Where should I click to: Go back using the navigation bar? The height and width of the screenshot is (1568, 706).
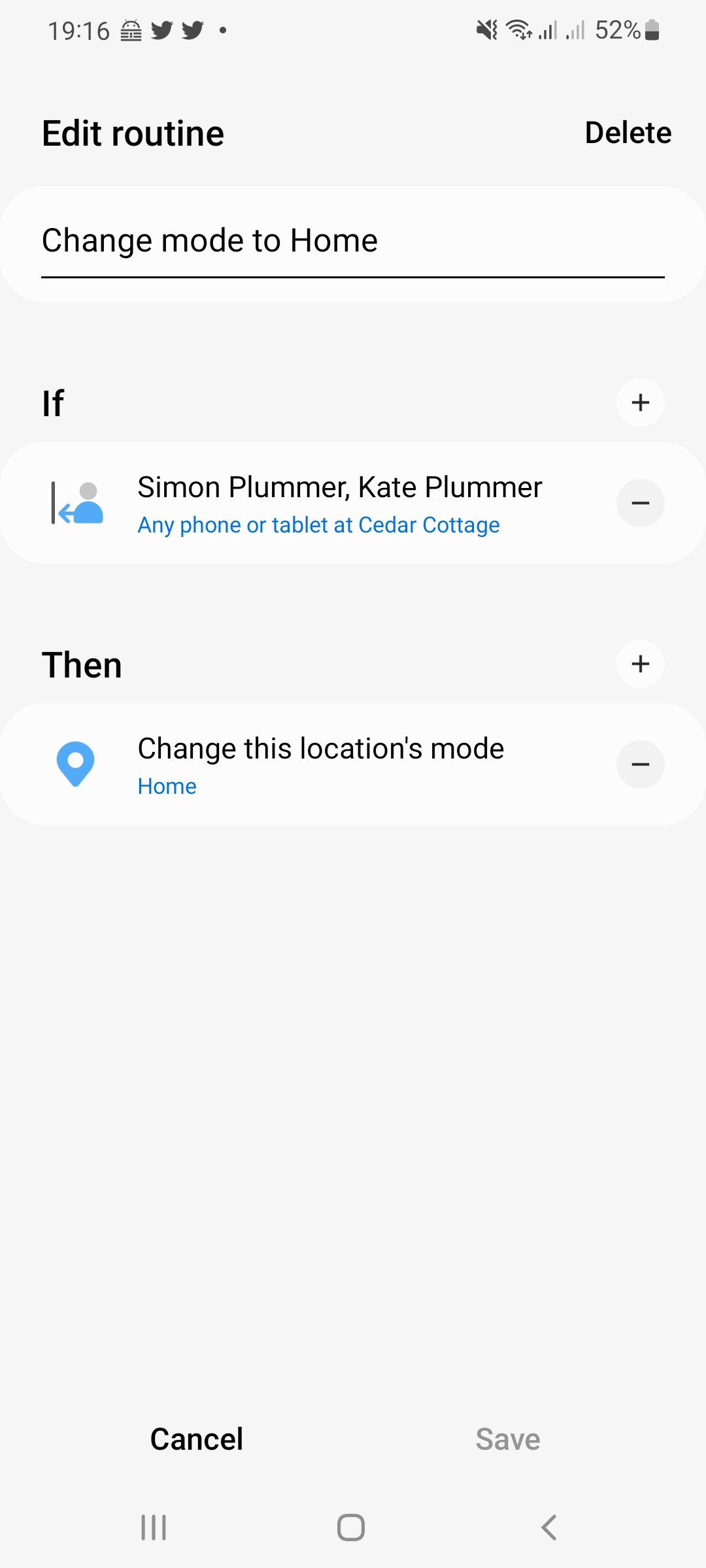coord(549,1527)
